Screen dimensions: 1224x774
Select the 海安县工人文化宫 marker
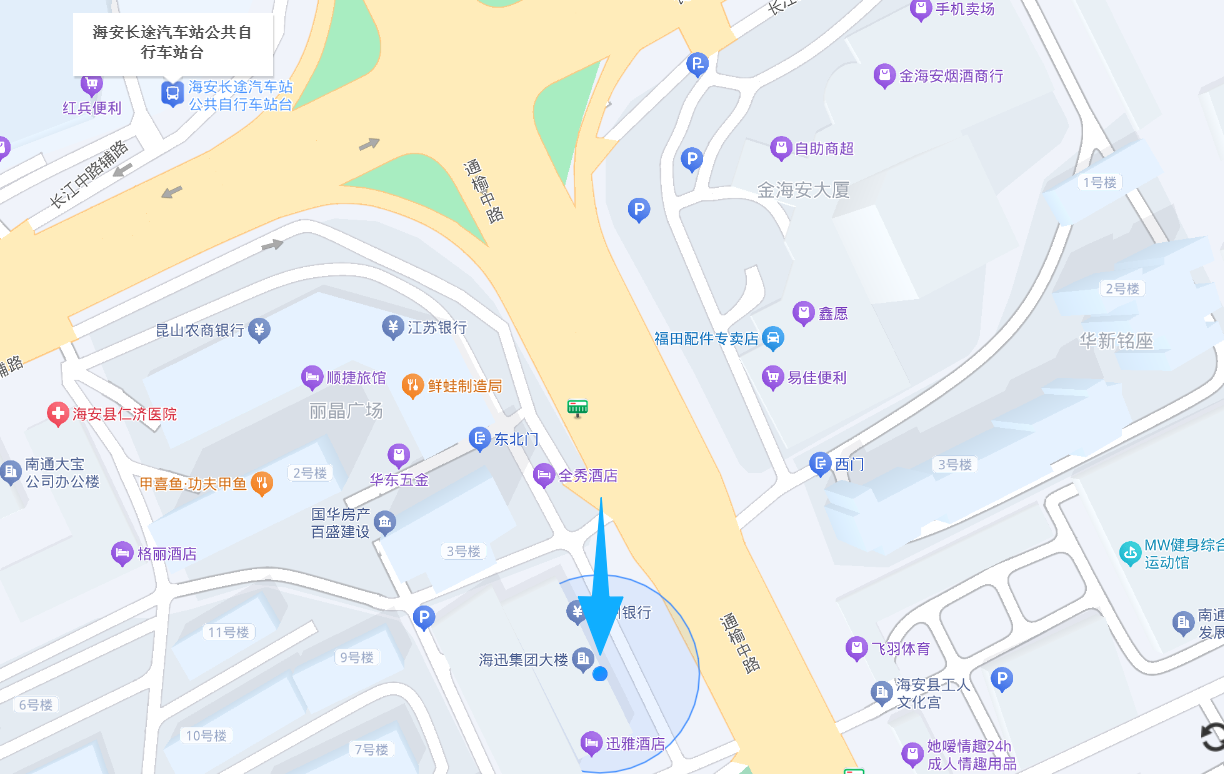[881, 692]
